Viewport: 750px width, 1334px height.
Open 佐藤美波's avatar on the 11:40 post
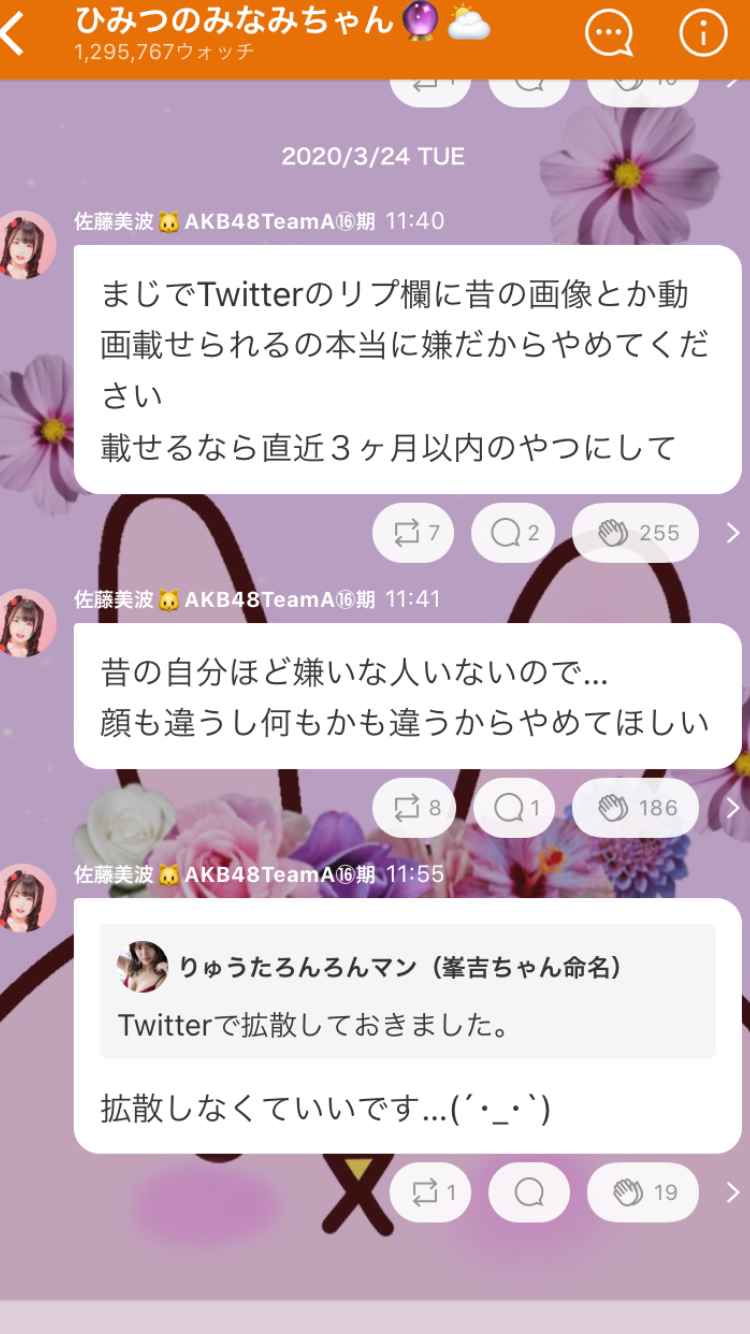click(x=27, y=244)
